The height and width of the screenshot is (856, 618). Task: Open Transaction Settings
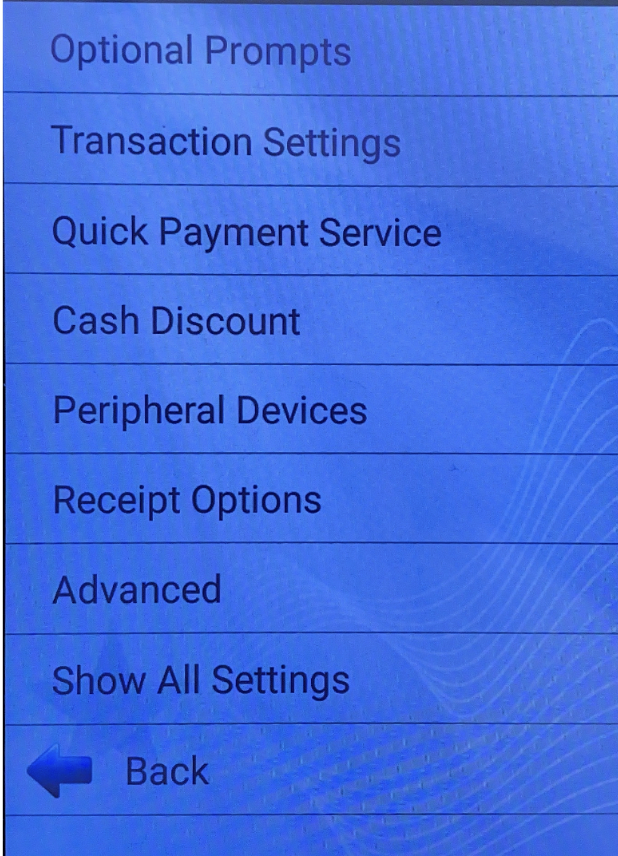point(225,141)
